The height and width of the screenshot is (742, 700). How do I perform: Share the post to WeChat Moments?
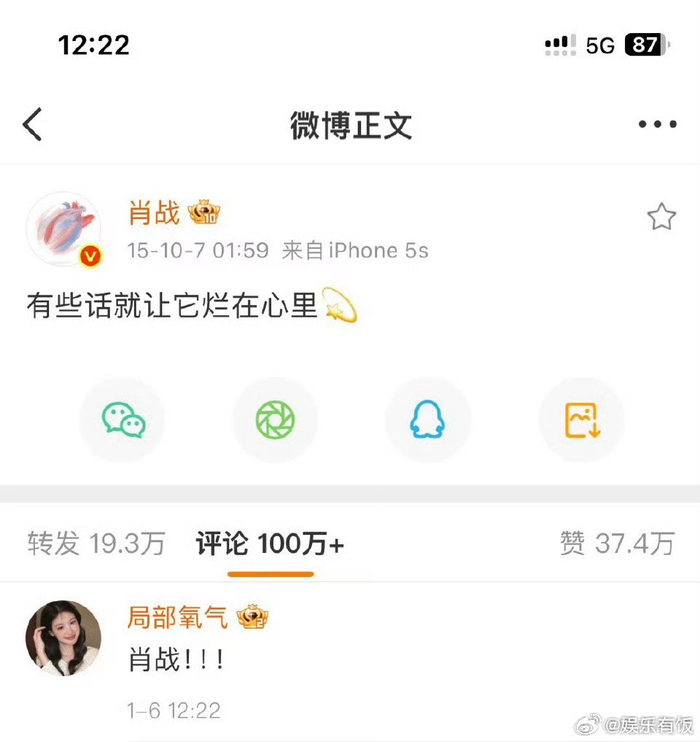point(275,421)
